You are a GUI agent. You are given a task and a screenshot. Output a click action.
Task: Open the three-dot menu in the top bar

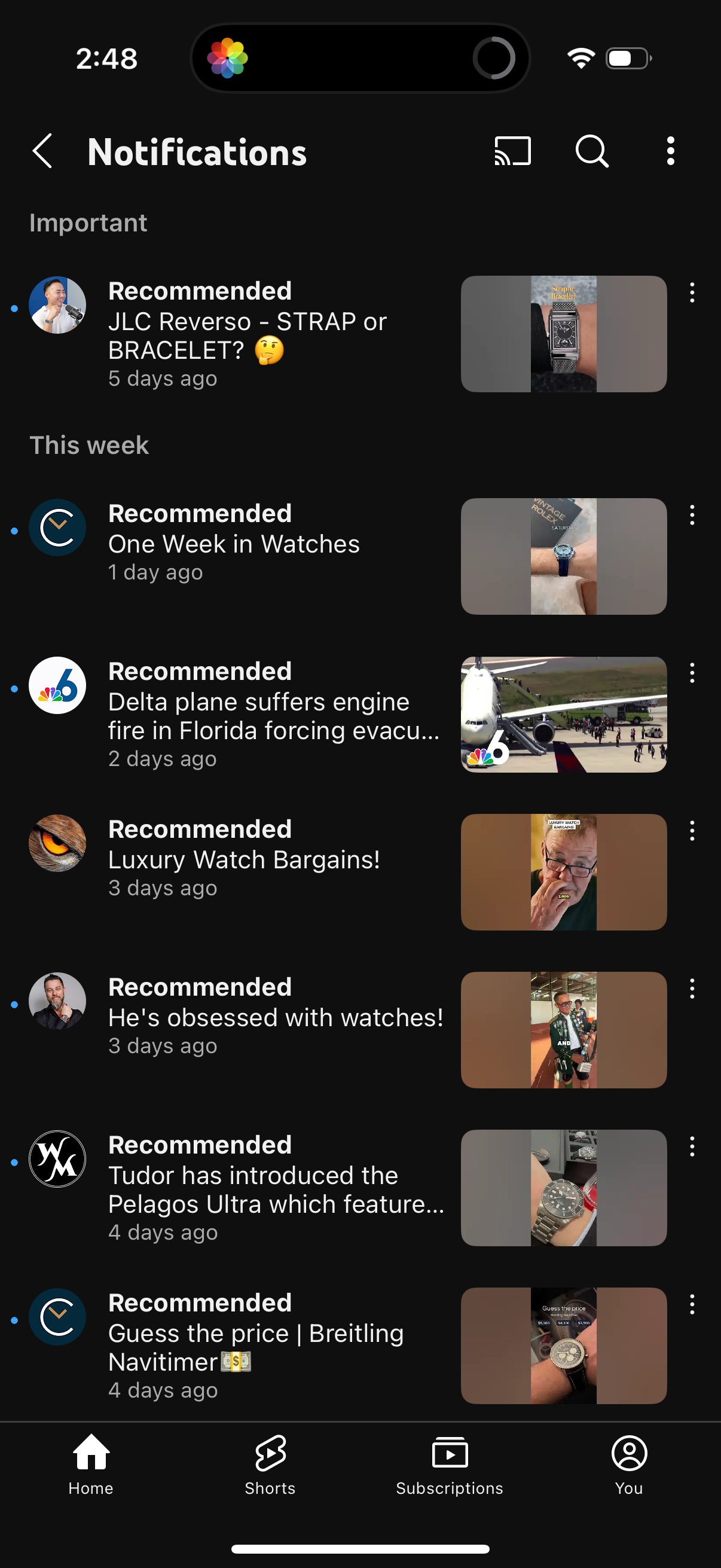pyautogui.click(x=669, y=151)
